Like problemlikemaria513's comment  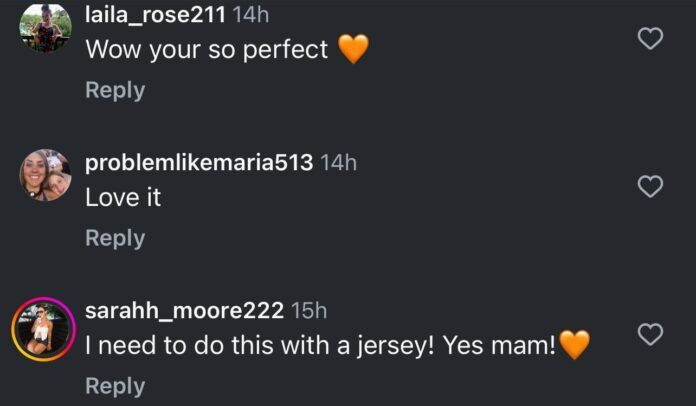(651, 186)
